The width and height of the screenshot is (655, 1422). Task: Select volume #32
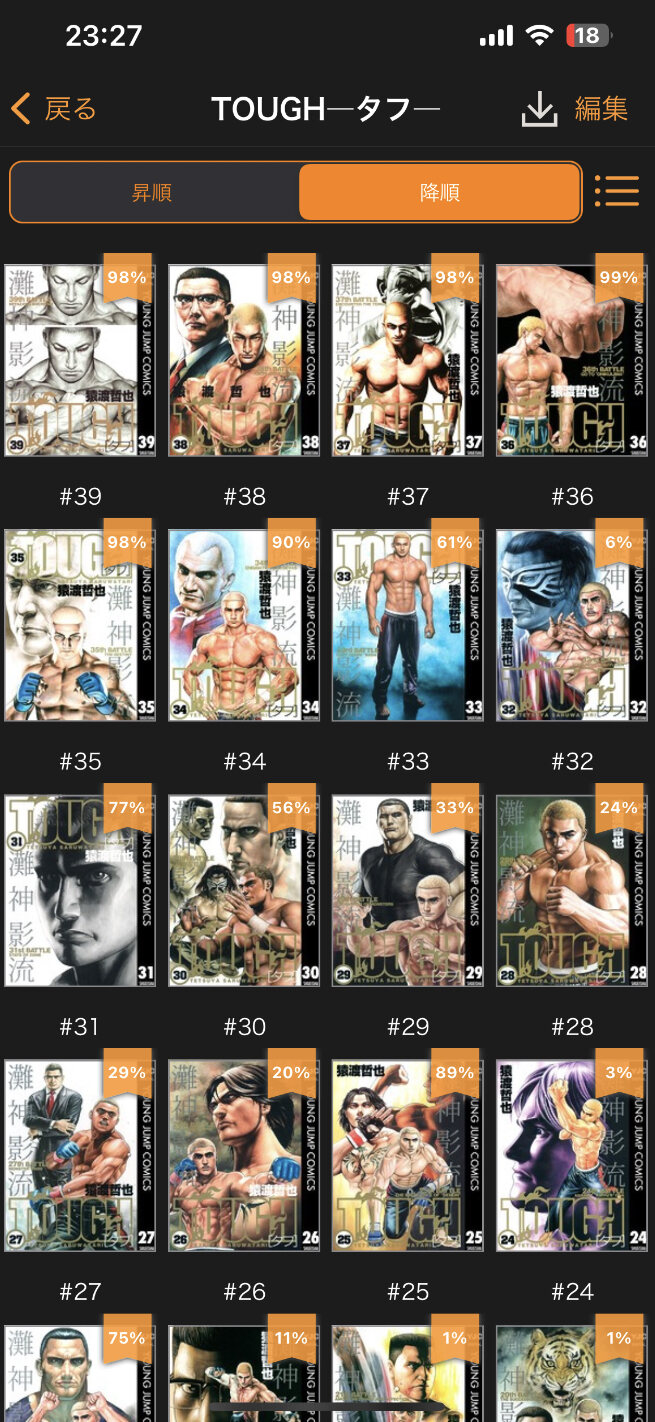(572, 626)
